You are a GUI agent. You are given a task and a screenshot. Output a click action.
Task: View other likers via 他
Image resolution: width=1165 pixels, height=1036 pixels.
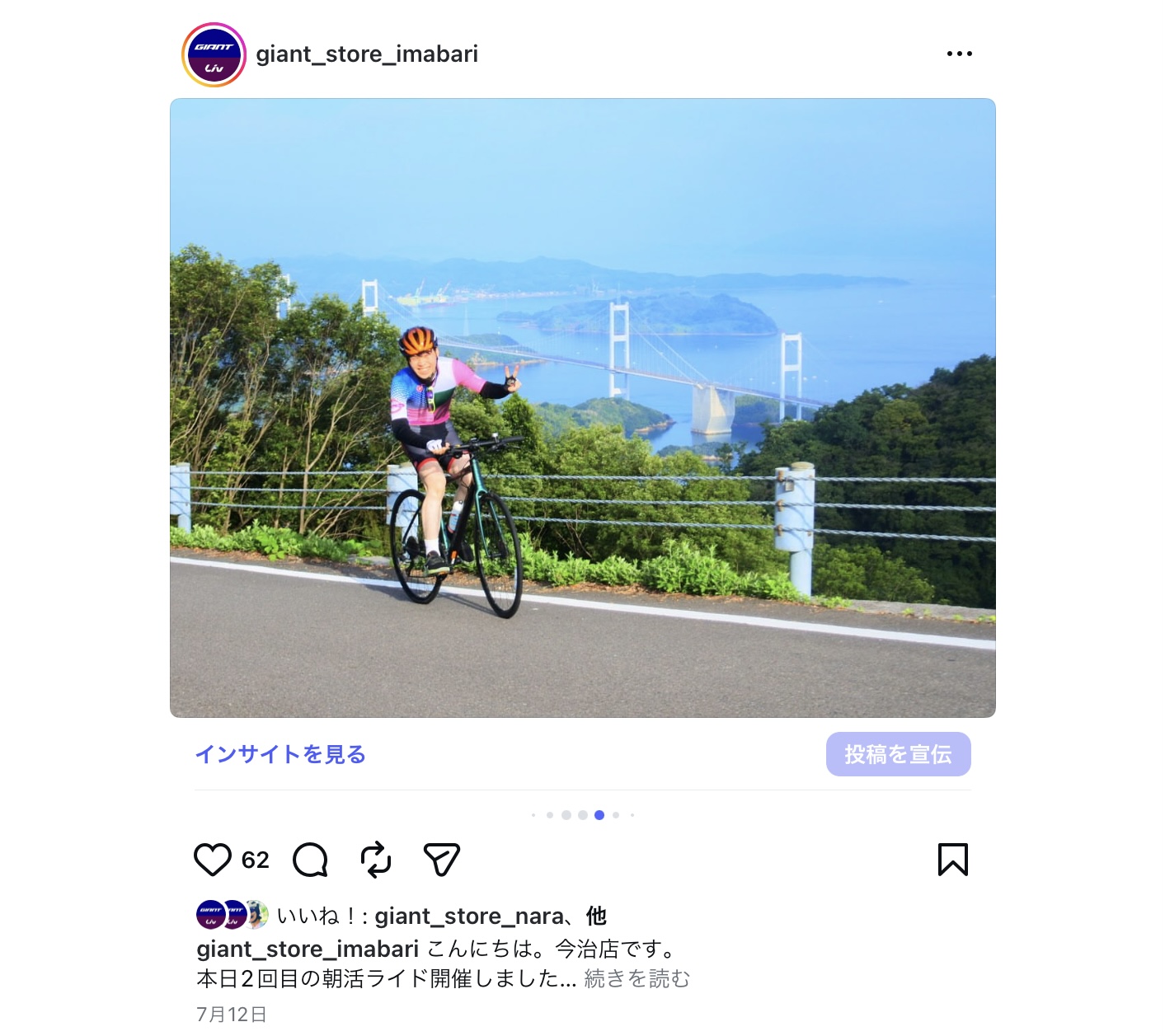point(596,916)
